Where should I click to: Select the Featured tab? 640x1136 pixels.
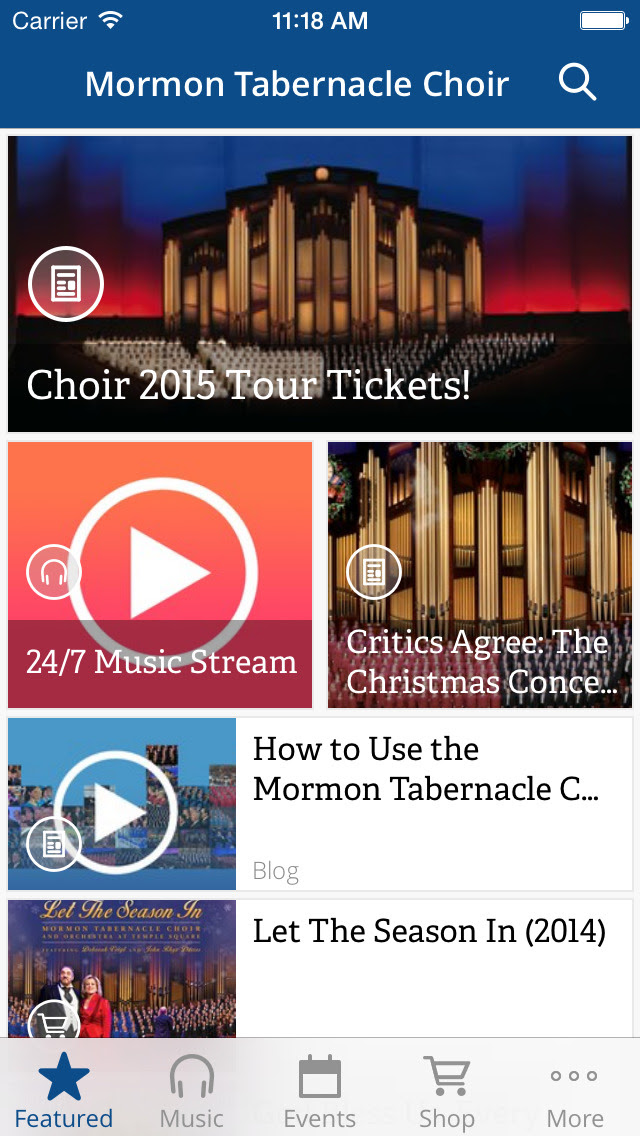(x=64, y=1090)
